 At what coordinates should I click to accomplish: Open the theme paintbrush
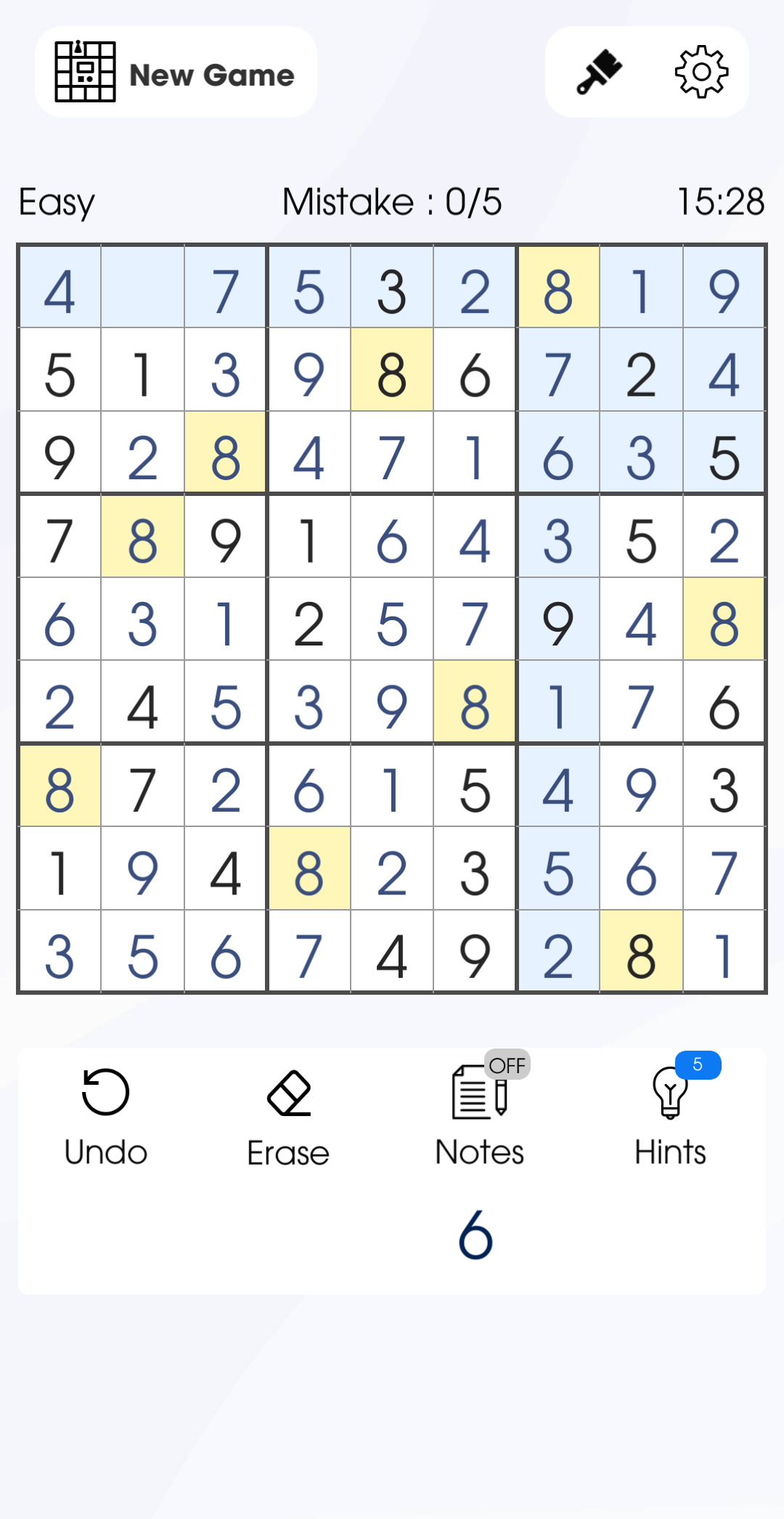tap(599, 73)
